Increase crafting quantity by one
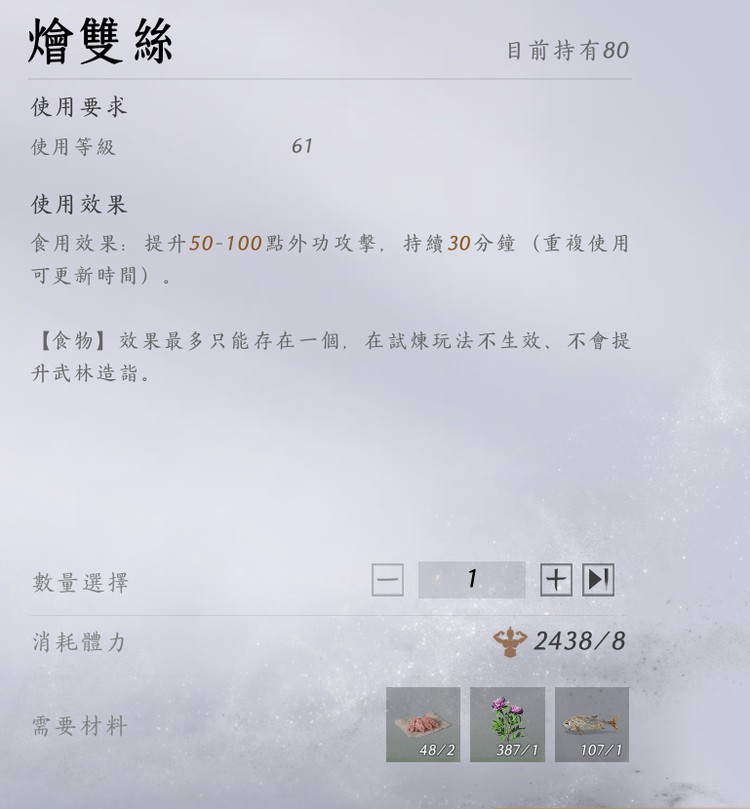Screen dimensions: 750x809 tap(556, 580)
